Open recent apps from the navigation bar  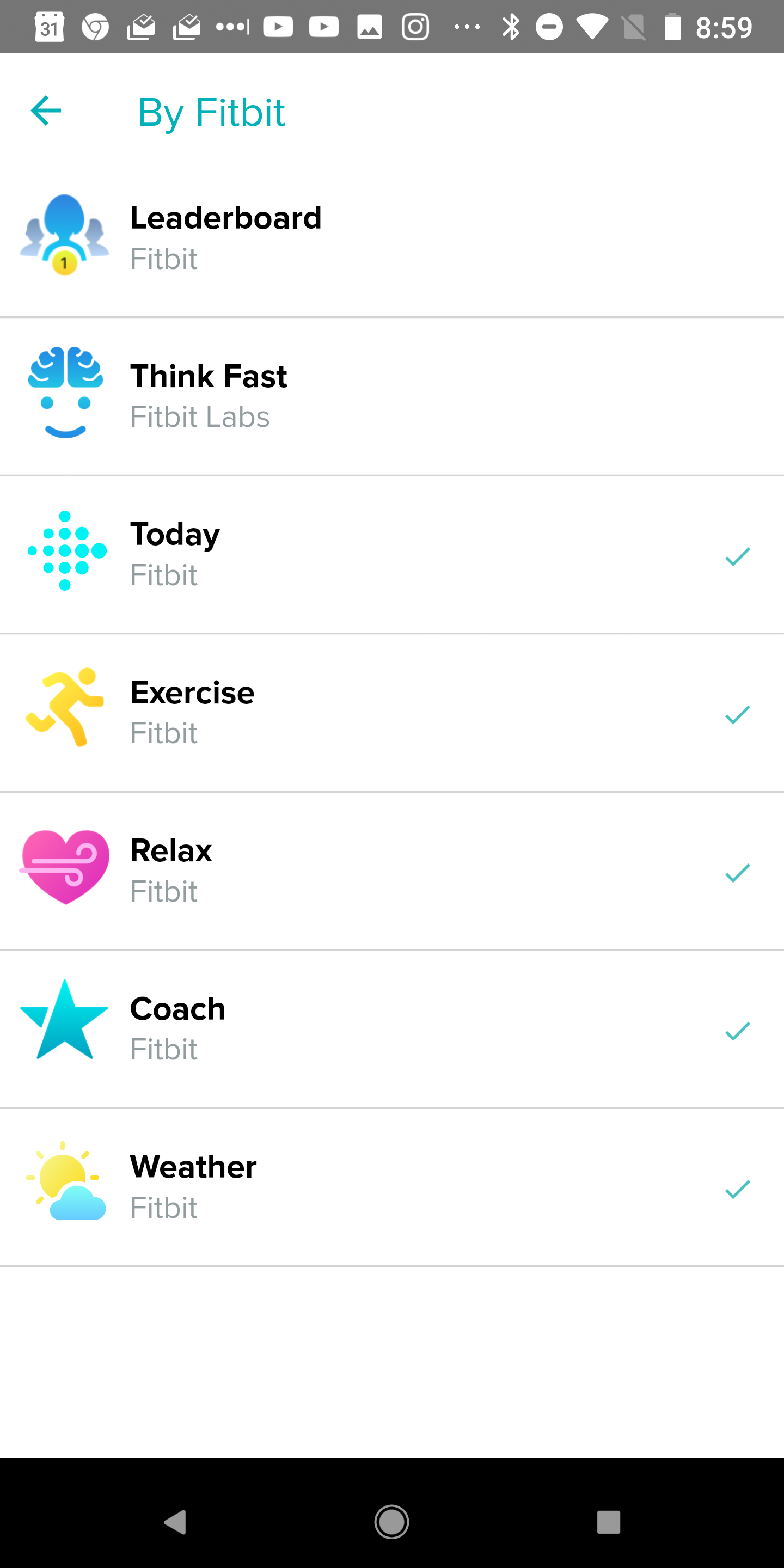click(608, 1522)
